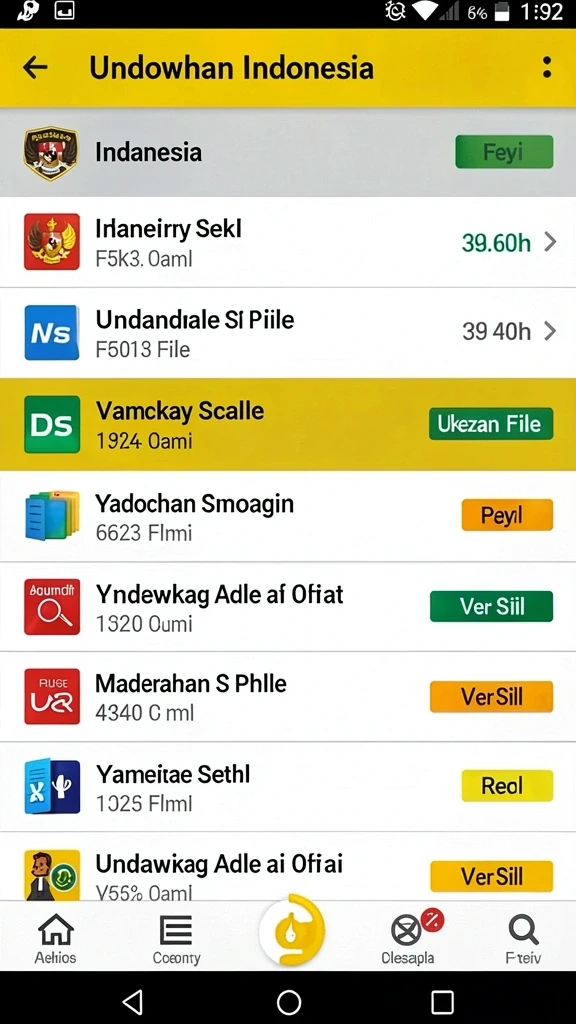Tap Peyil button beside Yadochan Smoagin
This screenshot has height=1024, width=576.
click(507, 515)
